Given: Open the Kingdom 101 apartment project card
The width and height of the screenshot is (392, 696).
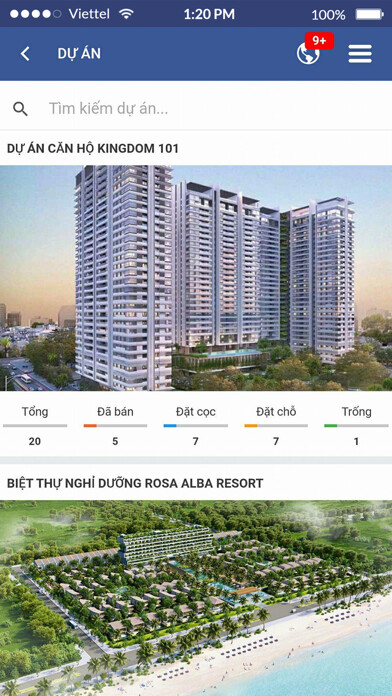Looking at the screenshot, I should click(196, 294).
